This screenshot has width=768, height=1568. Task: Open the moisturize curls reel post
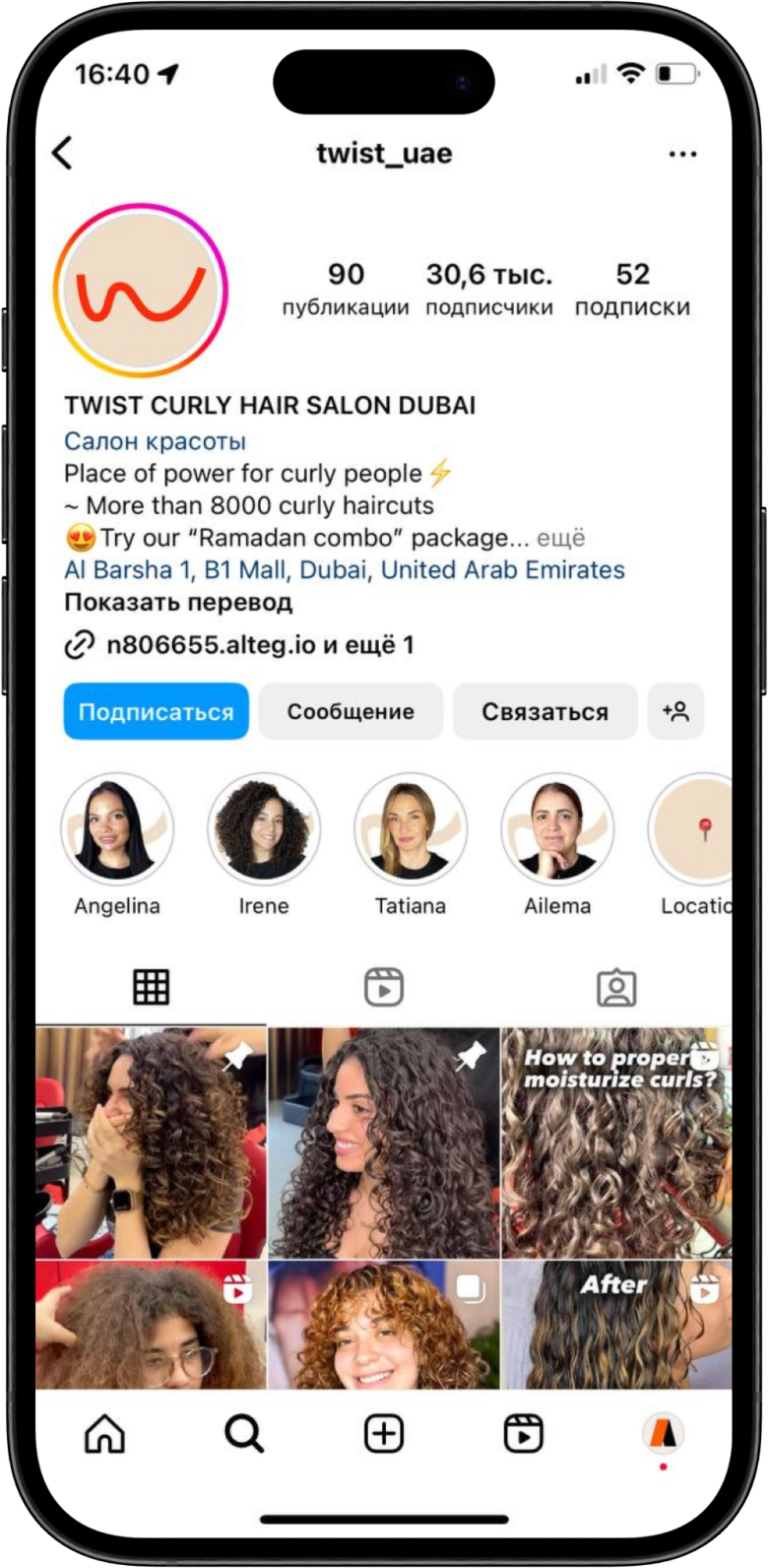click(616, 1143)
